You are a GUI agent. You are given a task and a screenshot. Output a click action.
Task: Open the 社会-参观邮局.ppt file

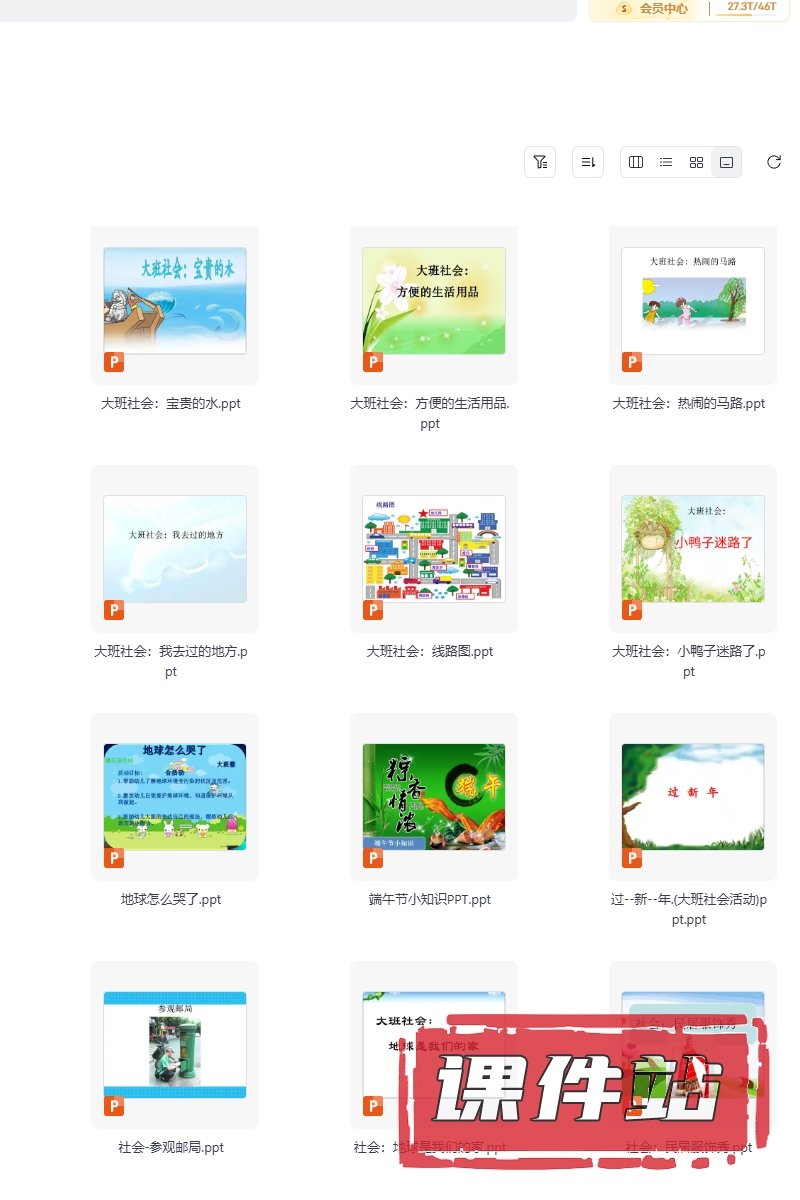point(175,1045)
